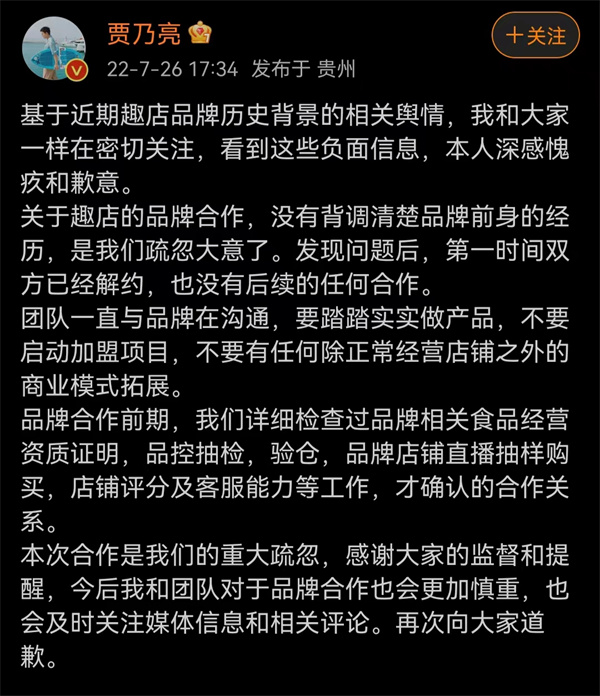Image resolution: width=600 pixels, height=696 pixels.
Task: Follow 贾乃亮 with the +关注 button
Action: pos(535,36)
